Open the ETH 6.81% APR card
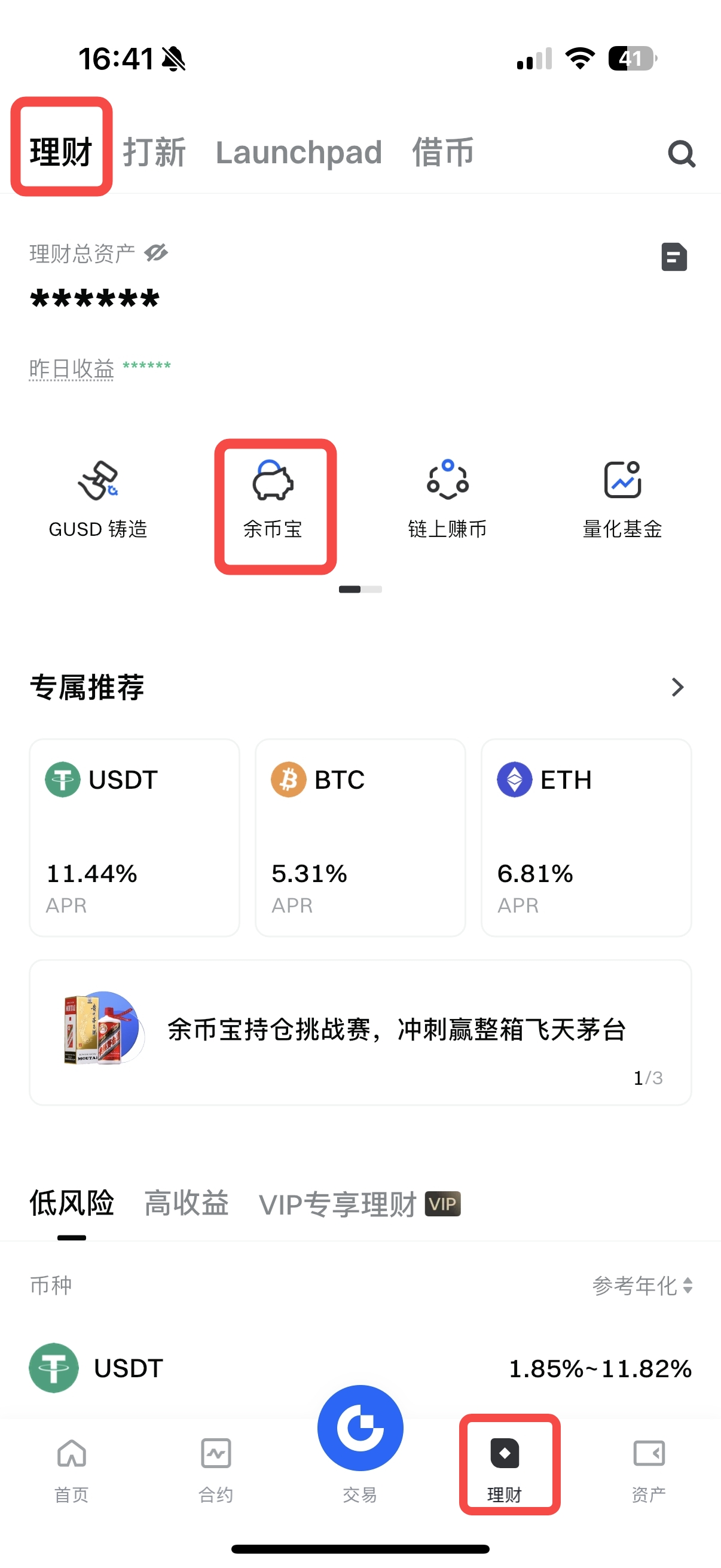Image resolution: width=721 pixels, height=1568 pixels. coord(586,837)
